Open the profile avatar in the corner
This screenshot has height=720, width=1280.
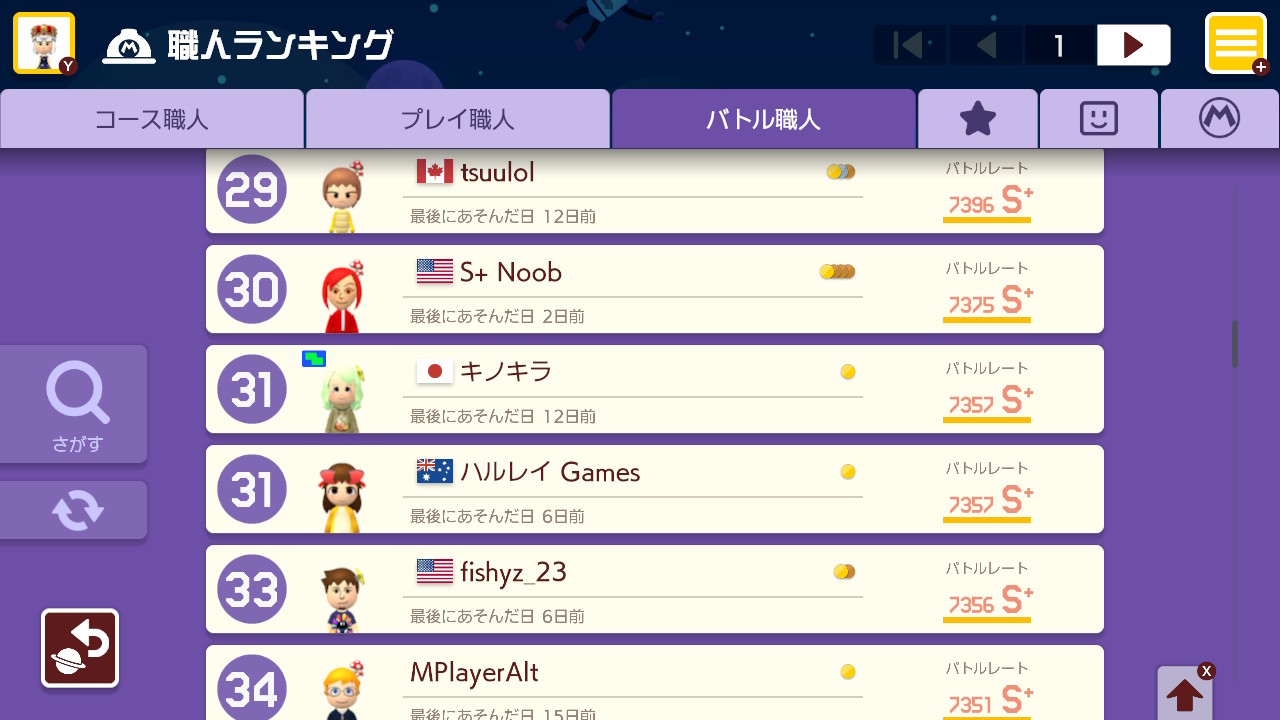pyautogui.click(x=44, y=43)
